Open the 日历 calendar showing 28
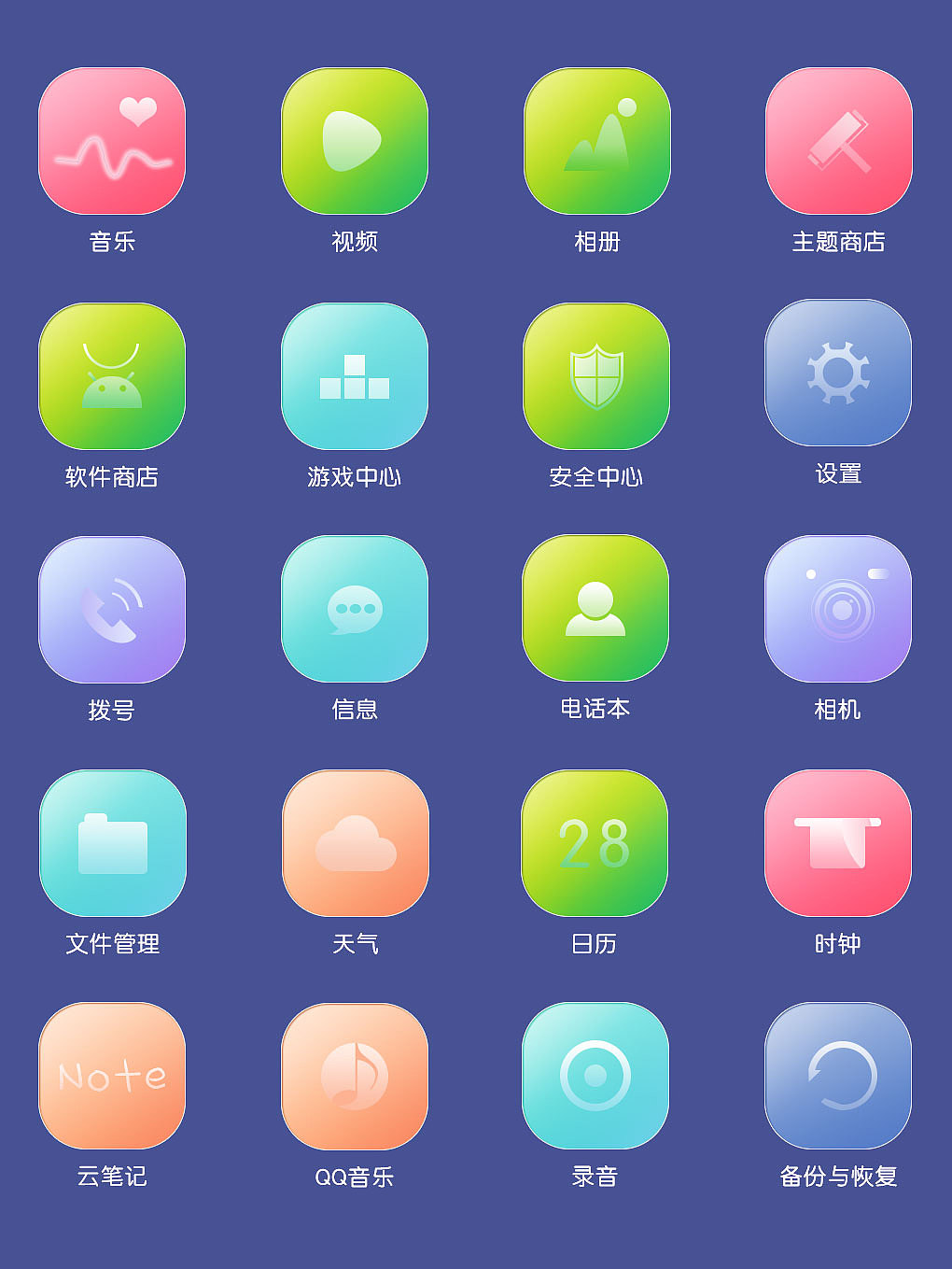 click(595, 842)
